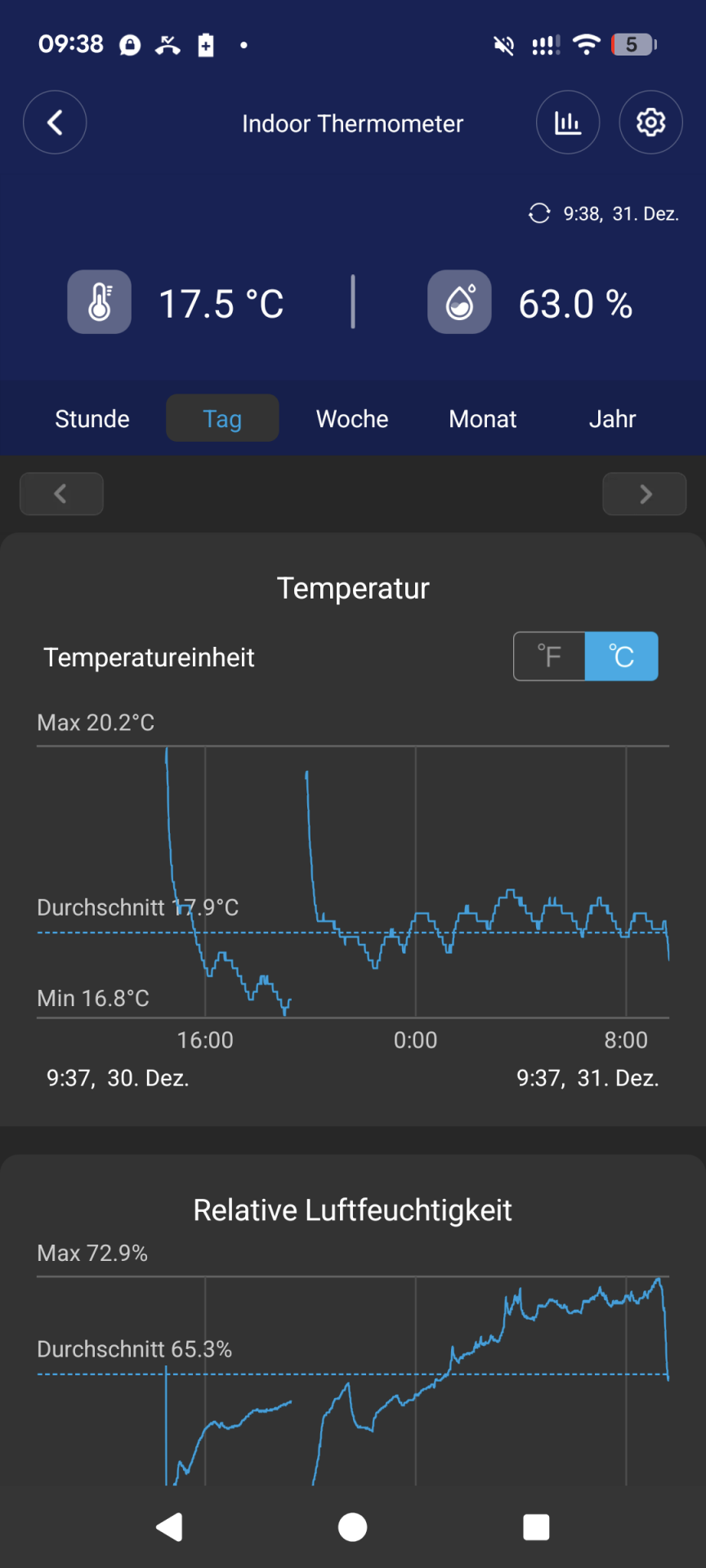This screenshot has height=1568, width=706.
Task: Go to the next day
Action: [644, 493]
